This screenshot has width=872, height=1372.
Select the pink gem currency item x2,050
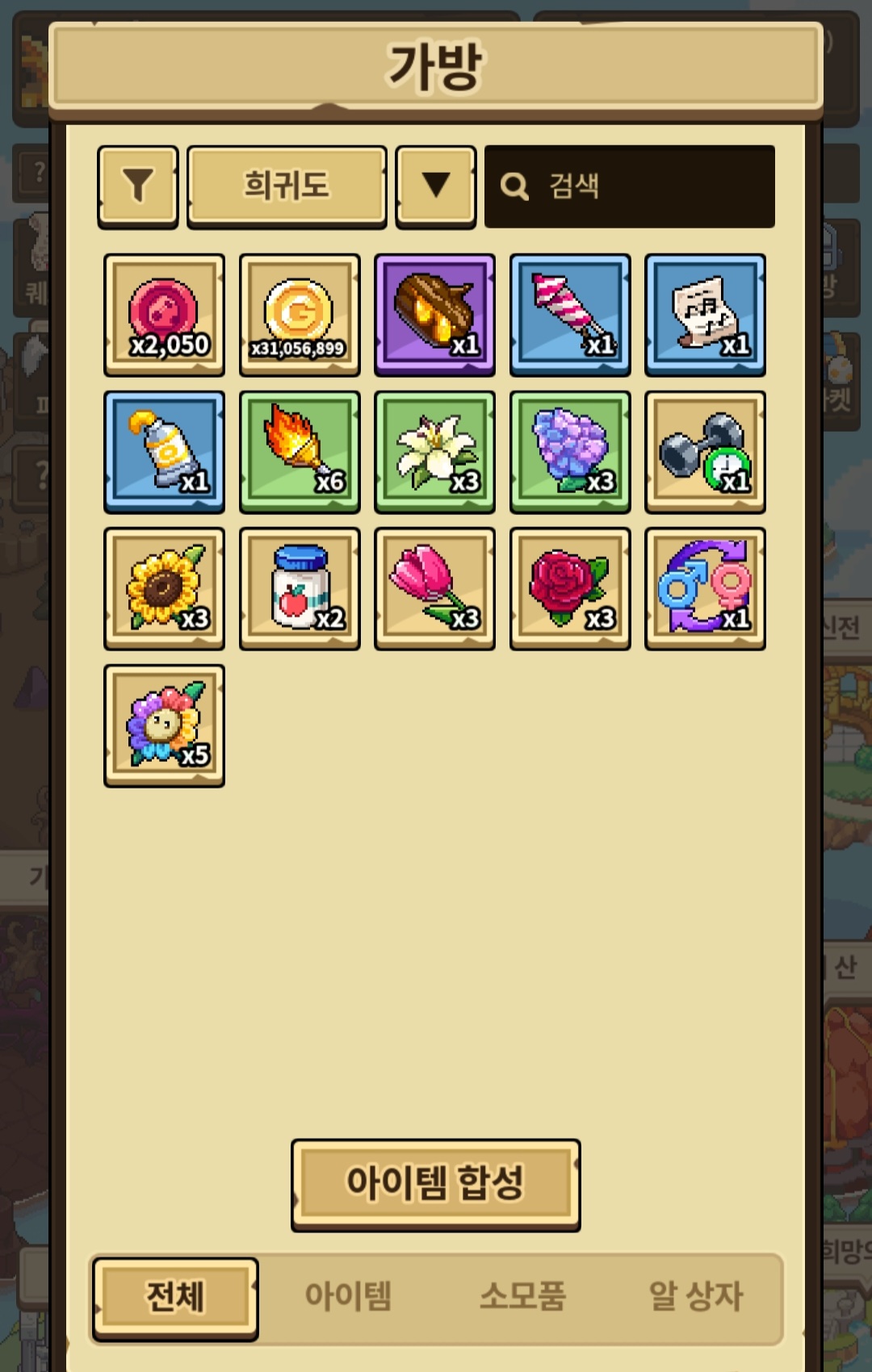click(x=164, y=316)
